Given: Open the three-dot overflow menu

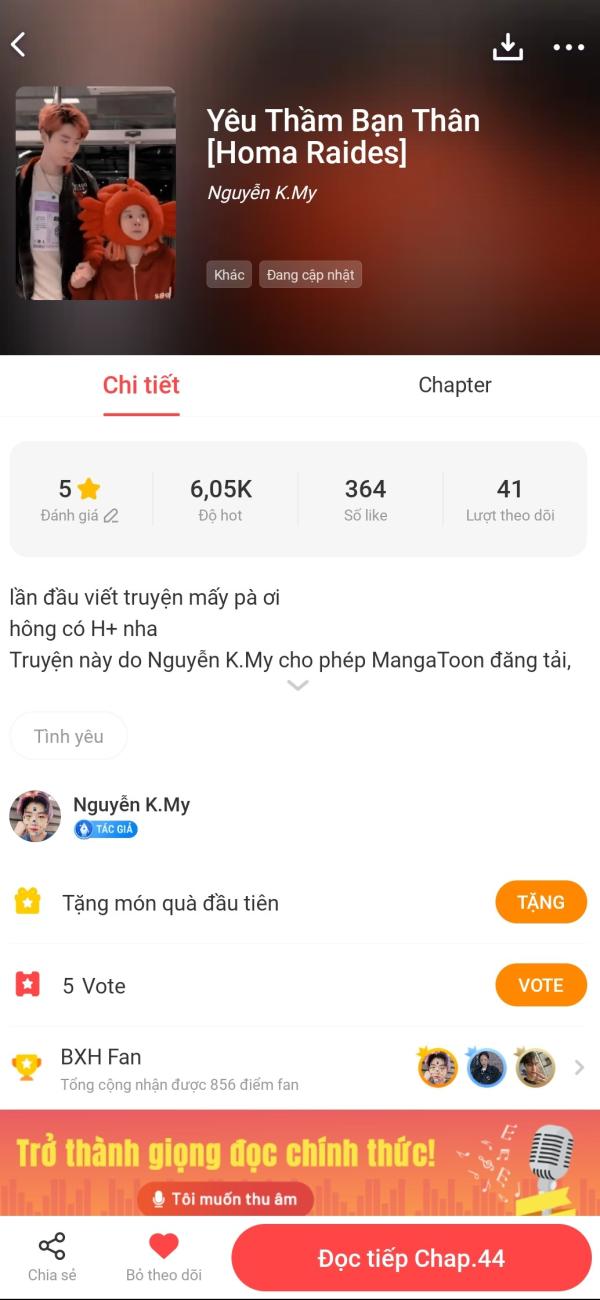Looking at the screenshot, I should [568, 47].
